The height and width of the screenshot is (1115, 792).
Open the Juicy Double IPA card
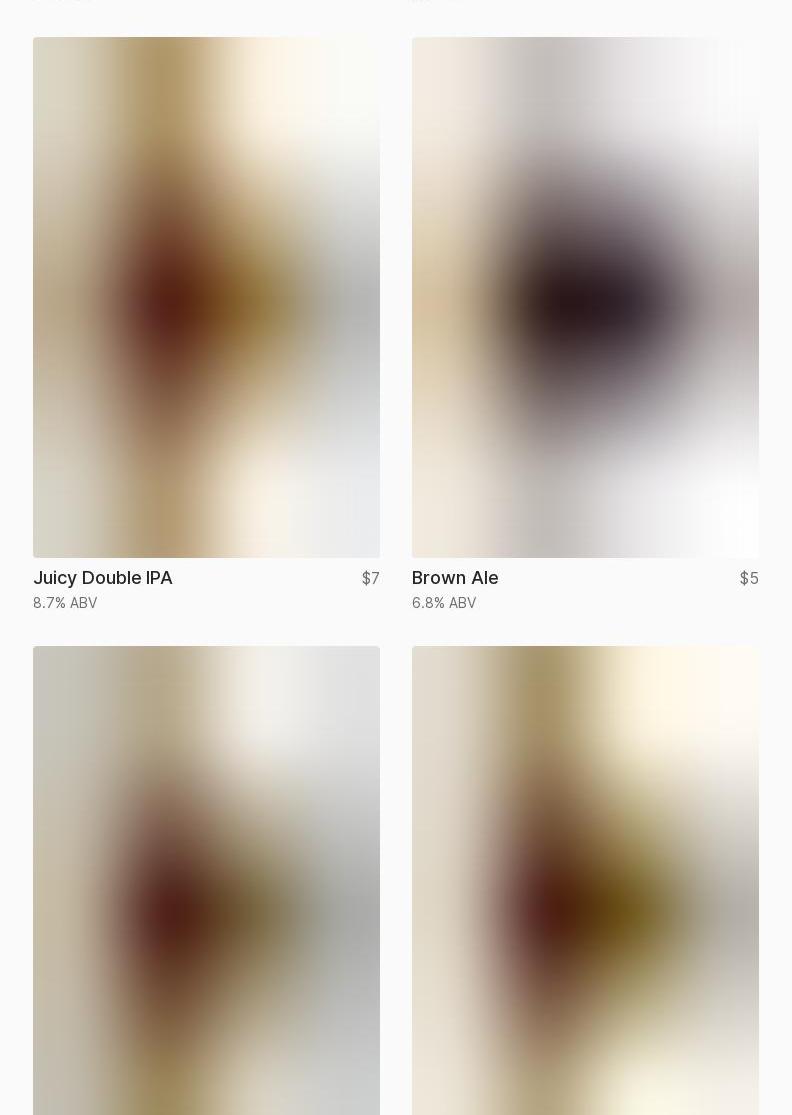click(x=206, y=298)
